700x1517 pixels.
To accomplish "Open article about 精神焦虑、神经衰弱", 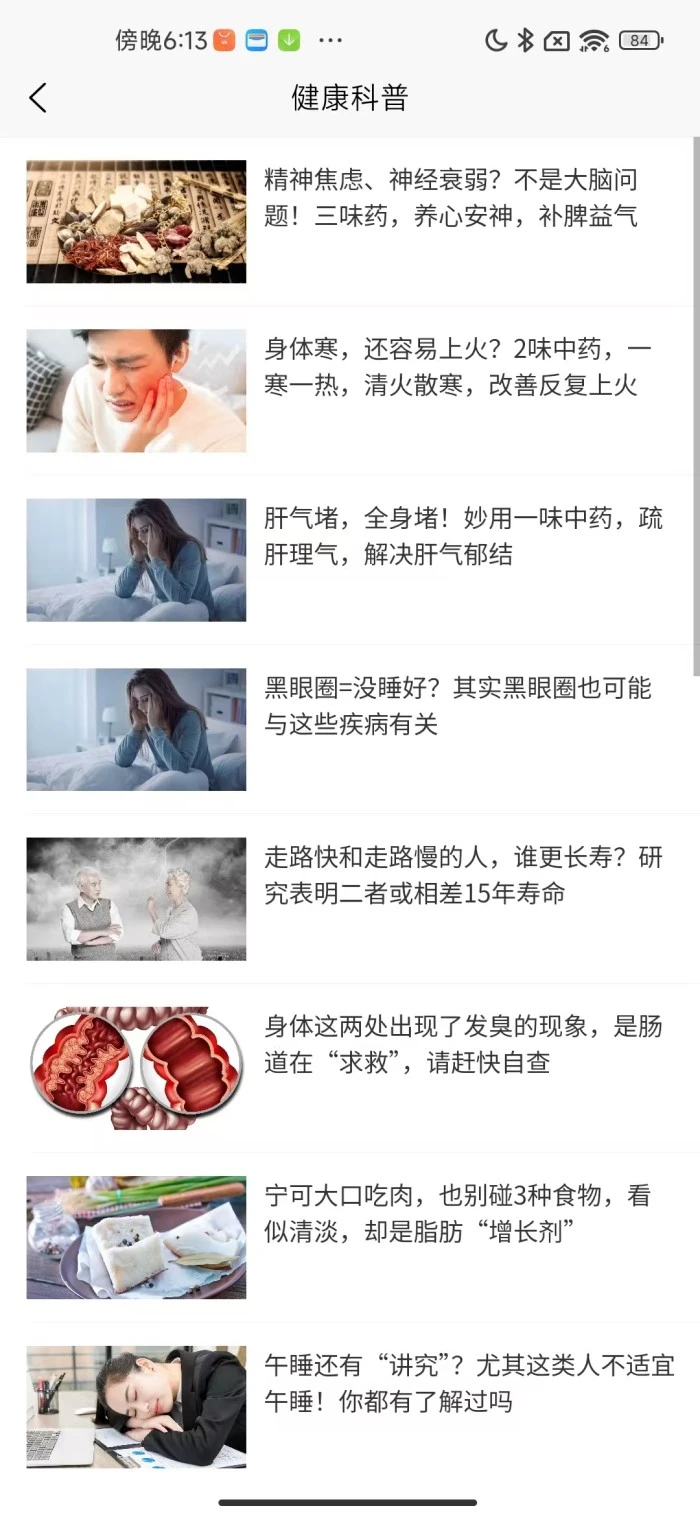I will click(450, 198).
